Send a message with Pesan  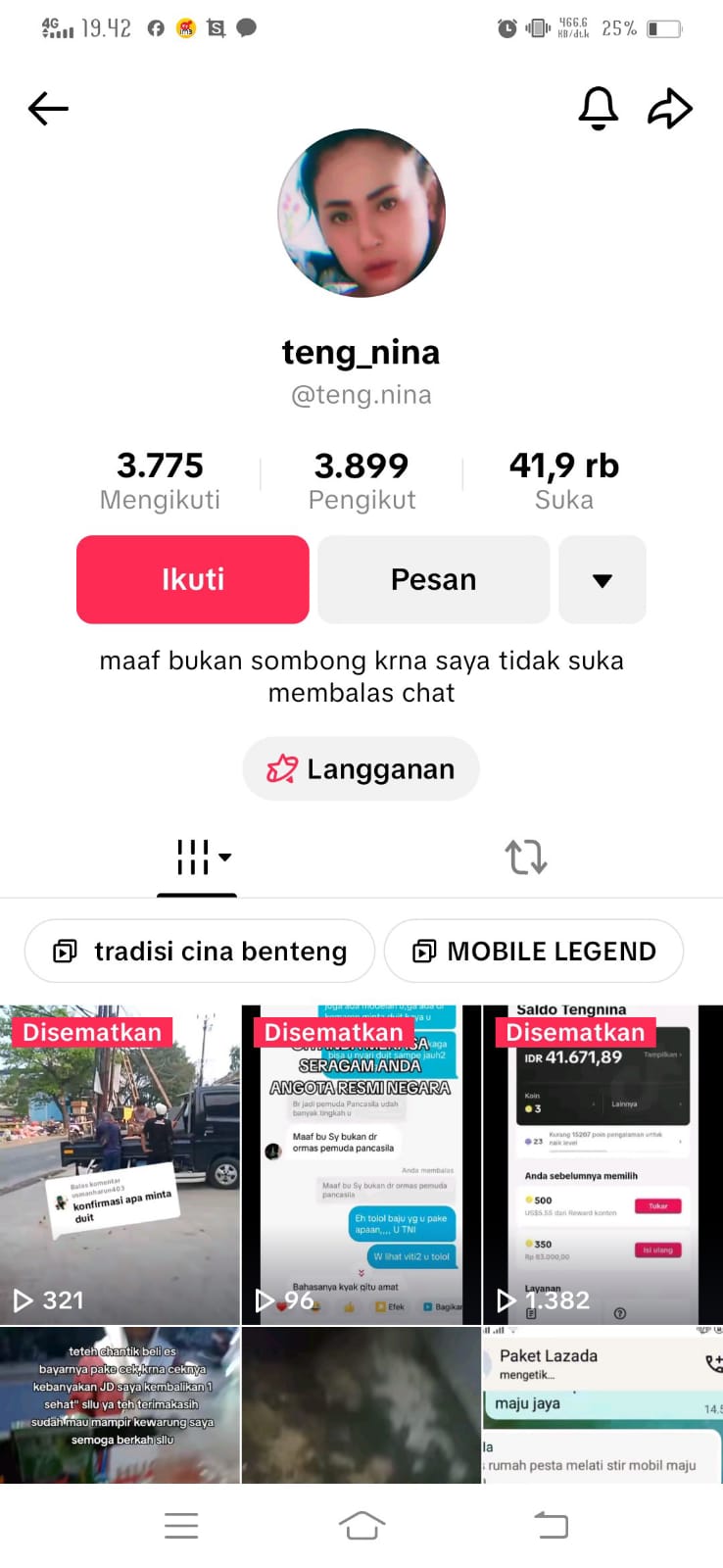(434, 579)
